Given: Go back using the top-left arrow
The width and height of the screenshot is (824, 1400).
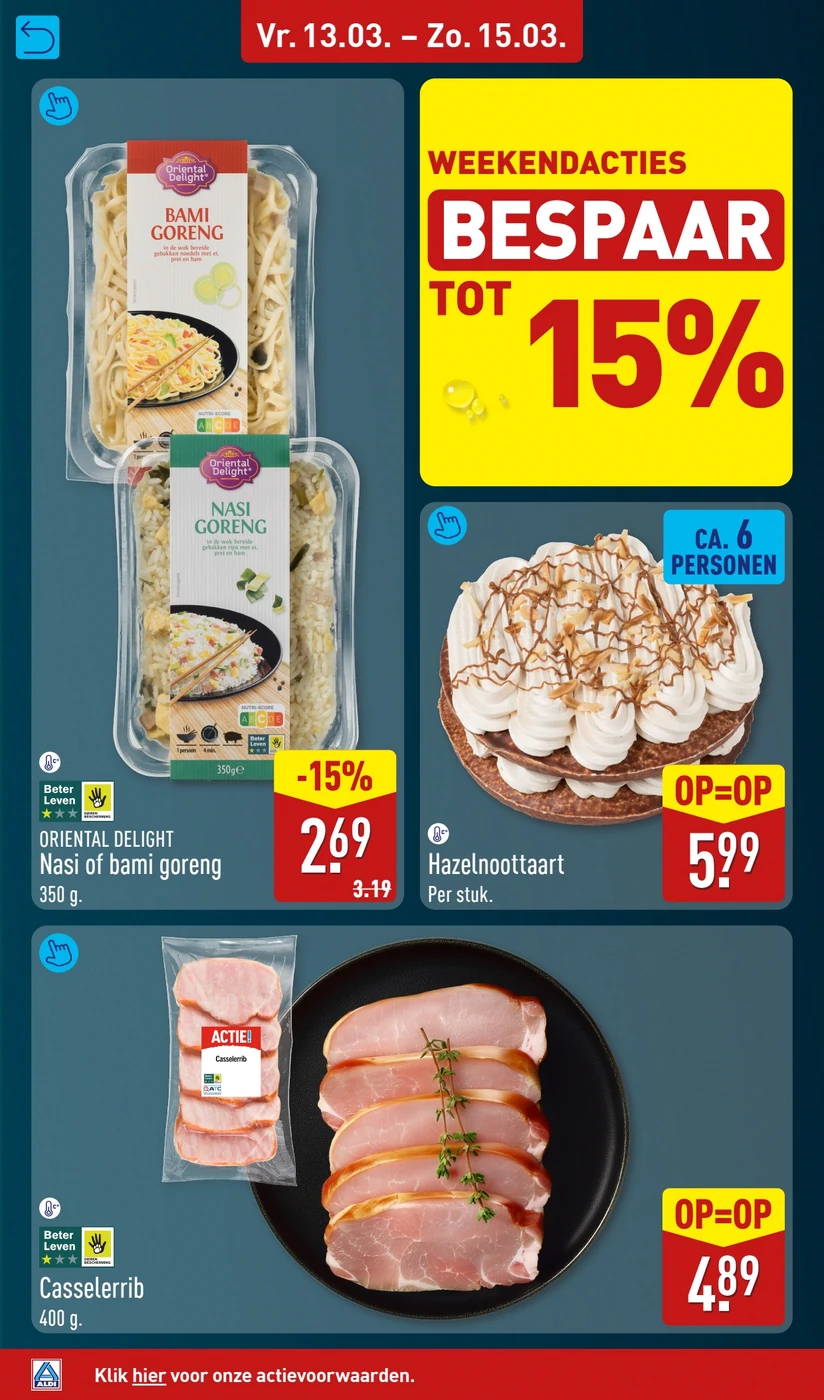Looking at the screenshot, I should coord(38,37).
